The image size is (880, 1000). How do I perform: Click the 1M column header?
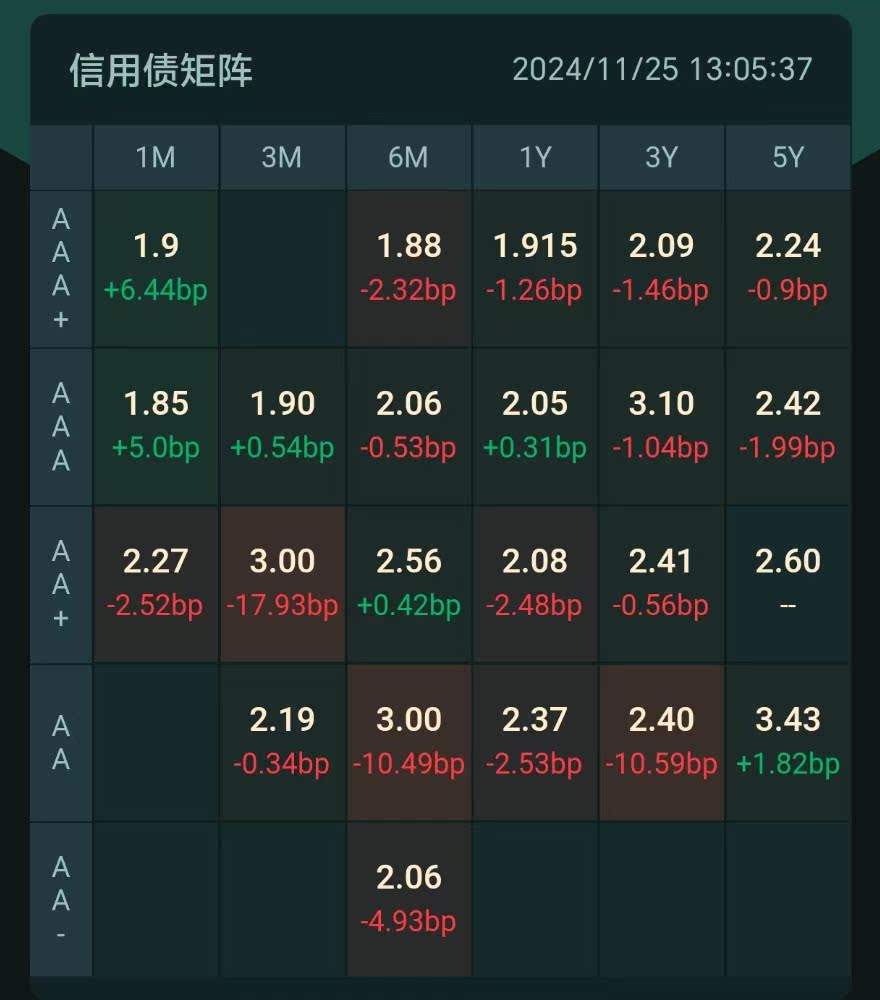tap(155, 157)
